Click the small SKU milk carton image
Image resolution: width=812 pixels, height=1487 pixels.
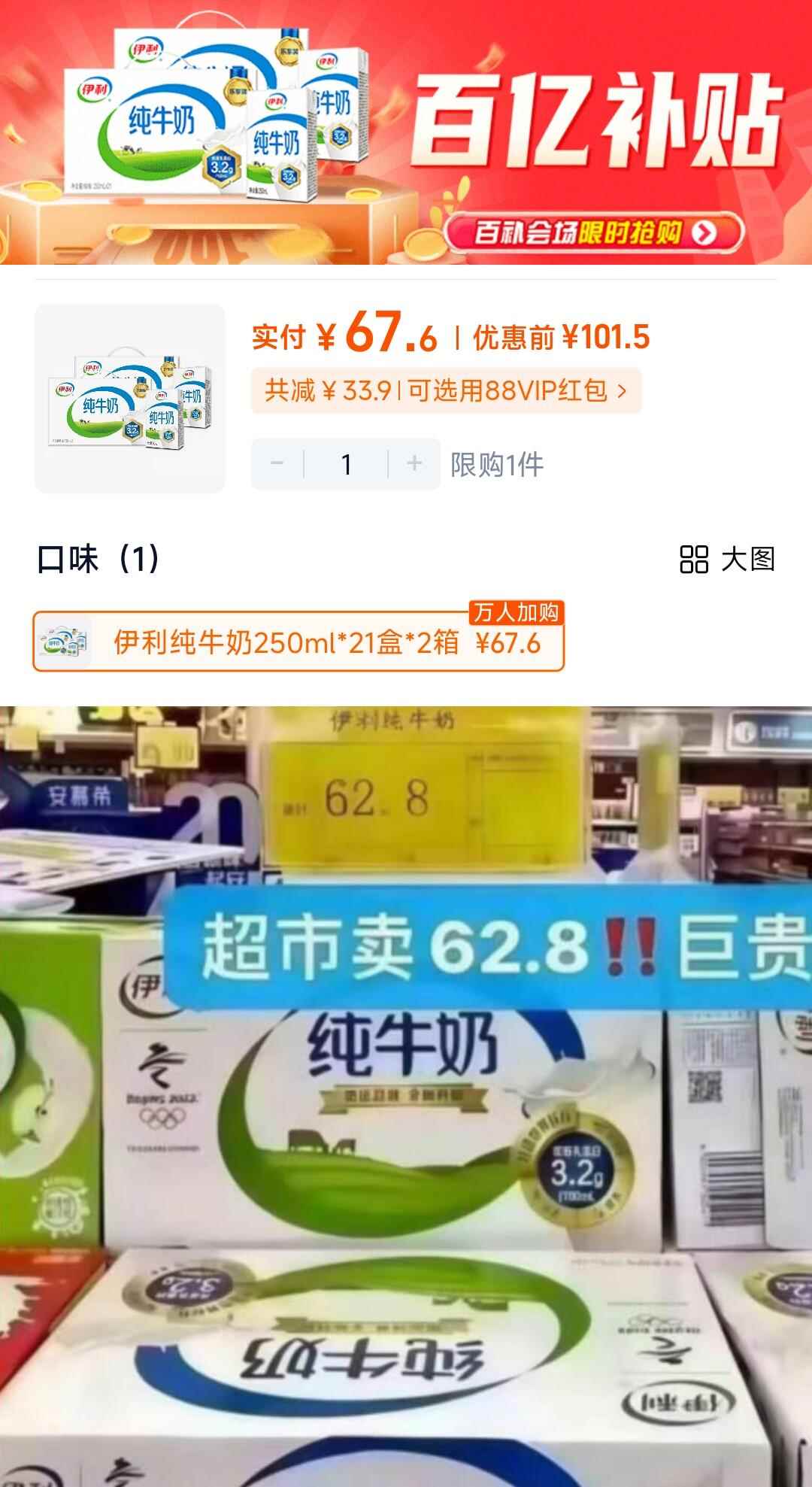(x=66, y=643)
